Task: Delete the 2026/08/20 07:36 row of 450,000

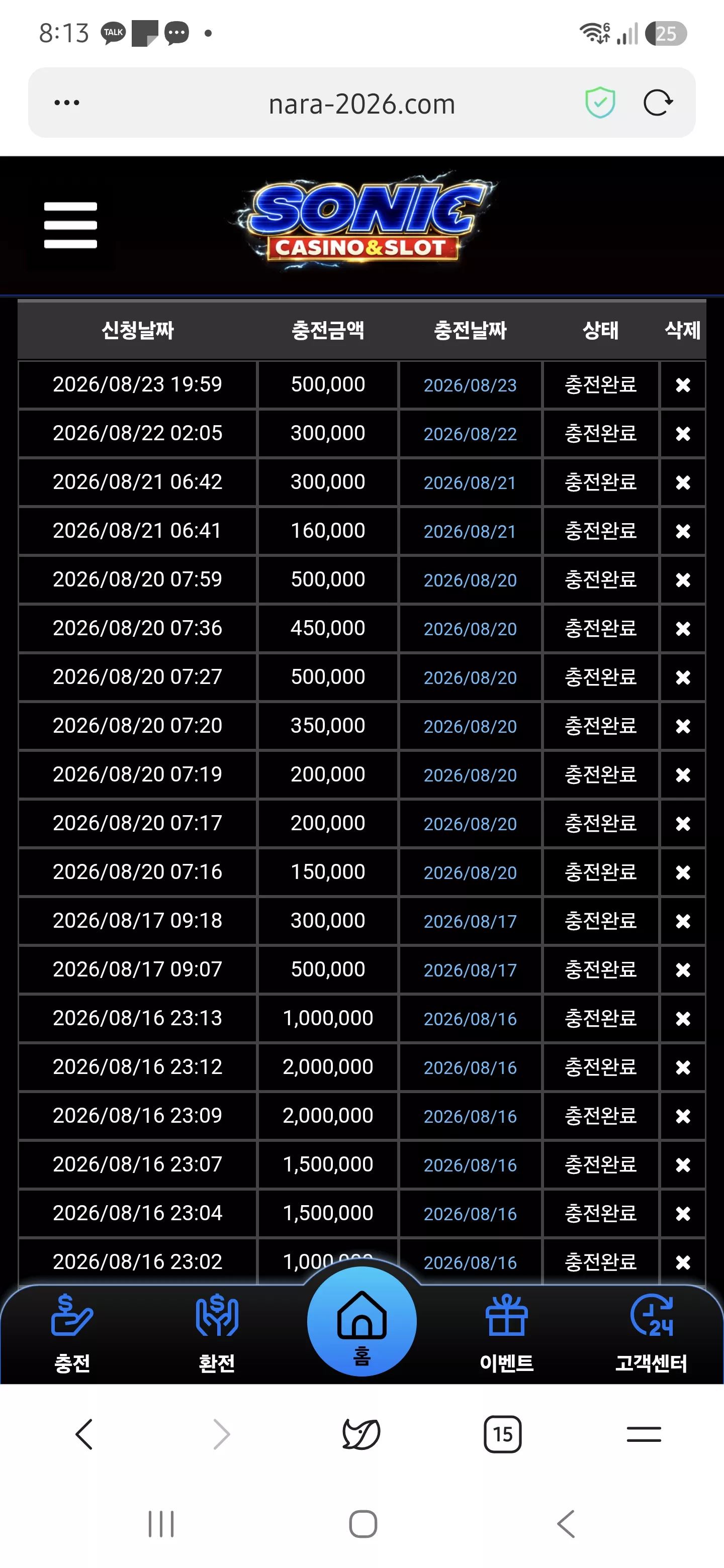Action: click(x=683, y=628)
